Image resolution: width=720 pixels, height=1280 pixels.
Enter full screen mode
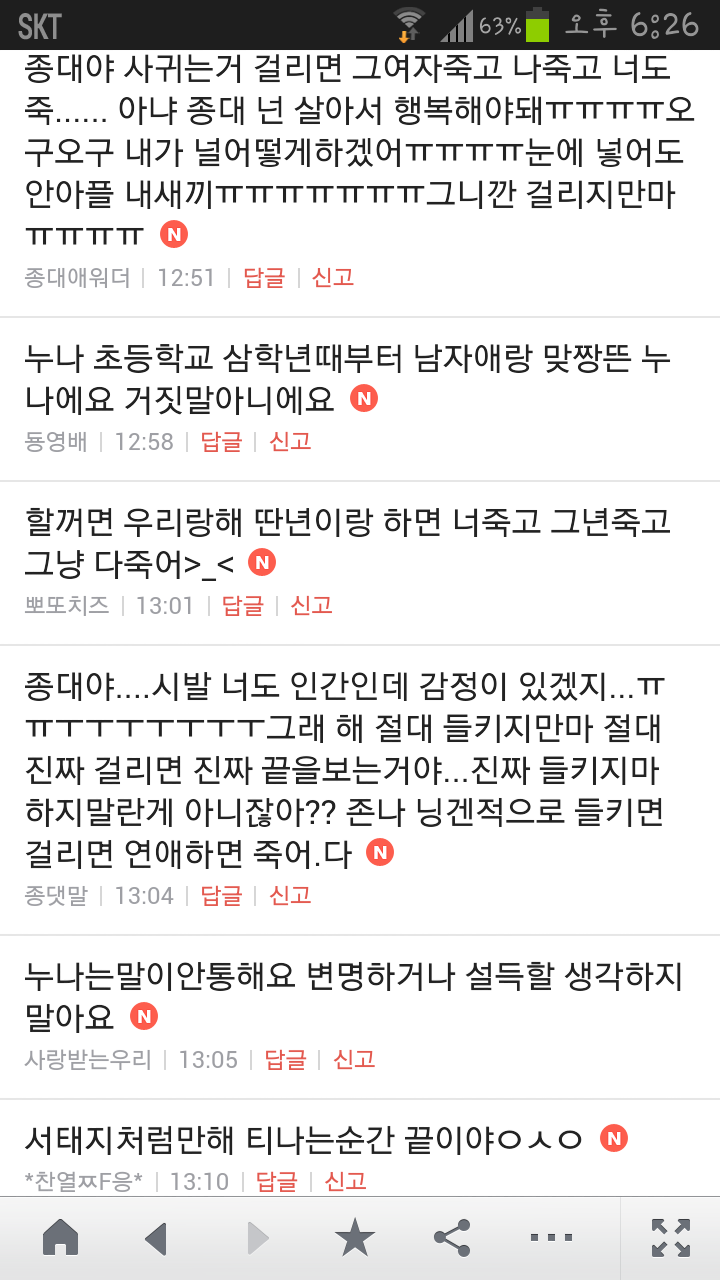(x=670, y=1238)
